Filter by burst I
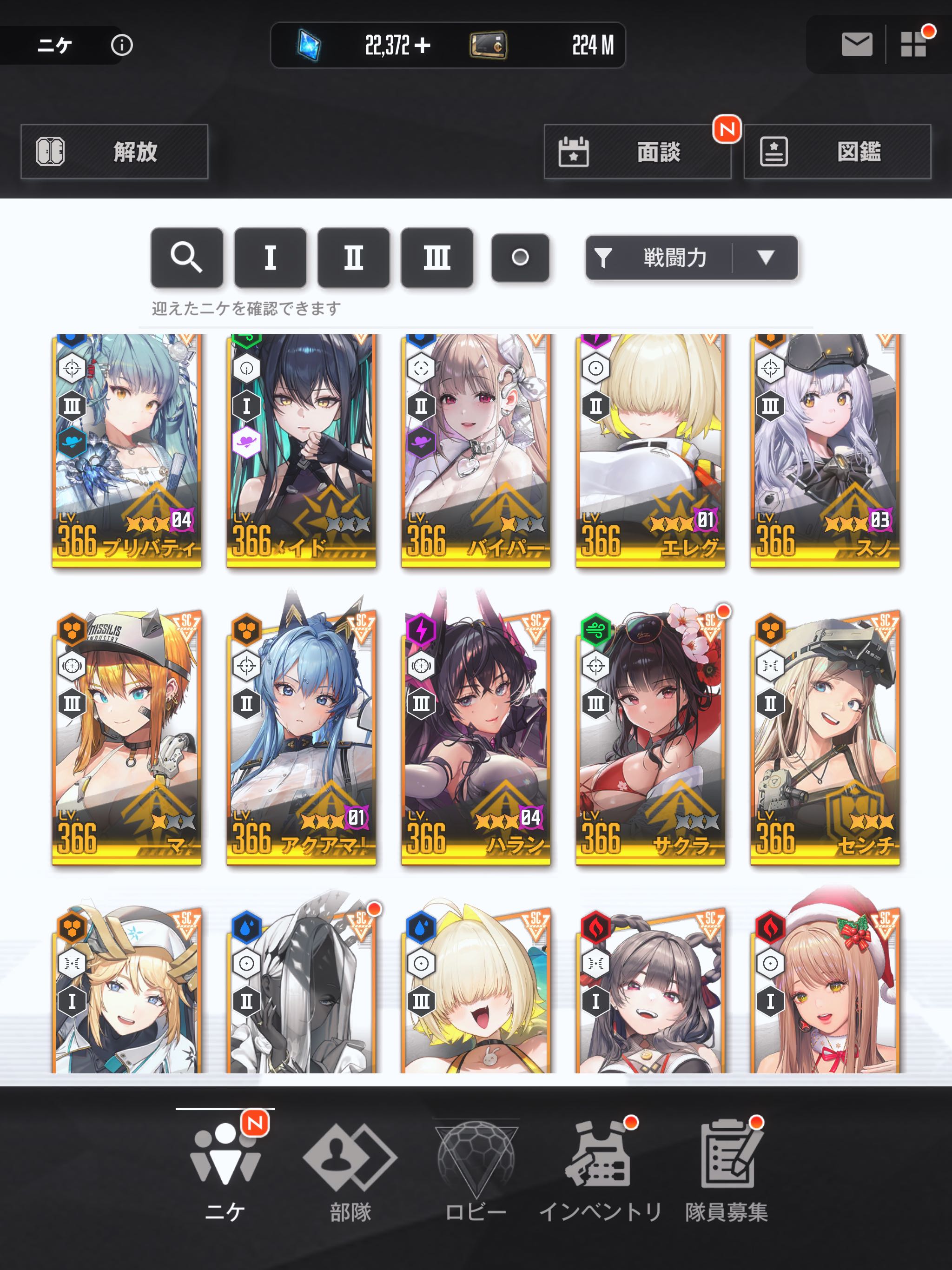Viewport: 952px width, 1270px height. tap(270, 257)
